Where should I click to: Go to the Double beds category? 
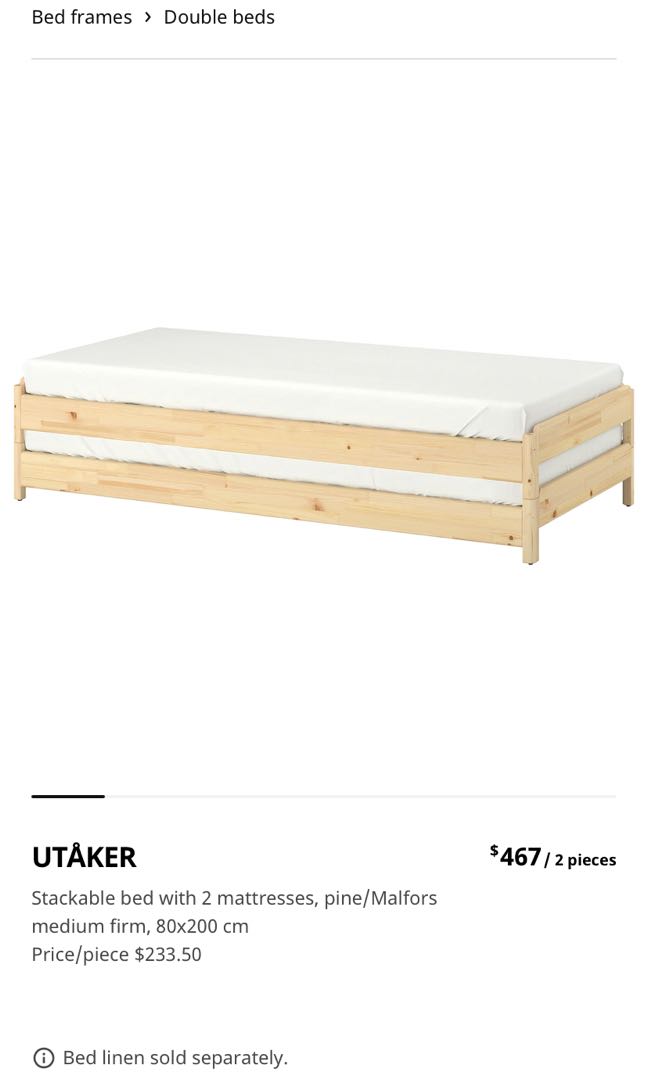(x=219, y=17)
